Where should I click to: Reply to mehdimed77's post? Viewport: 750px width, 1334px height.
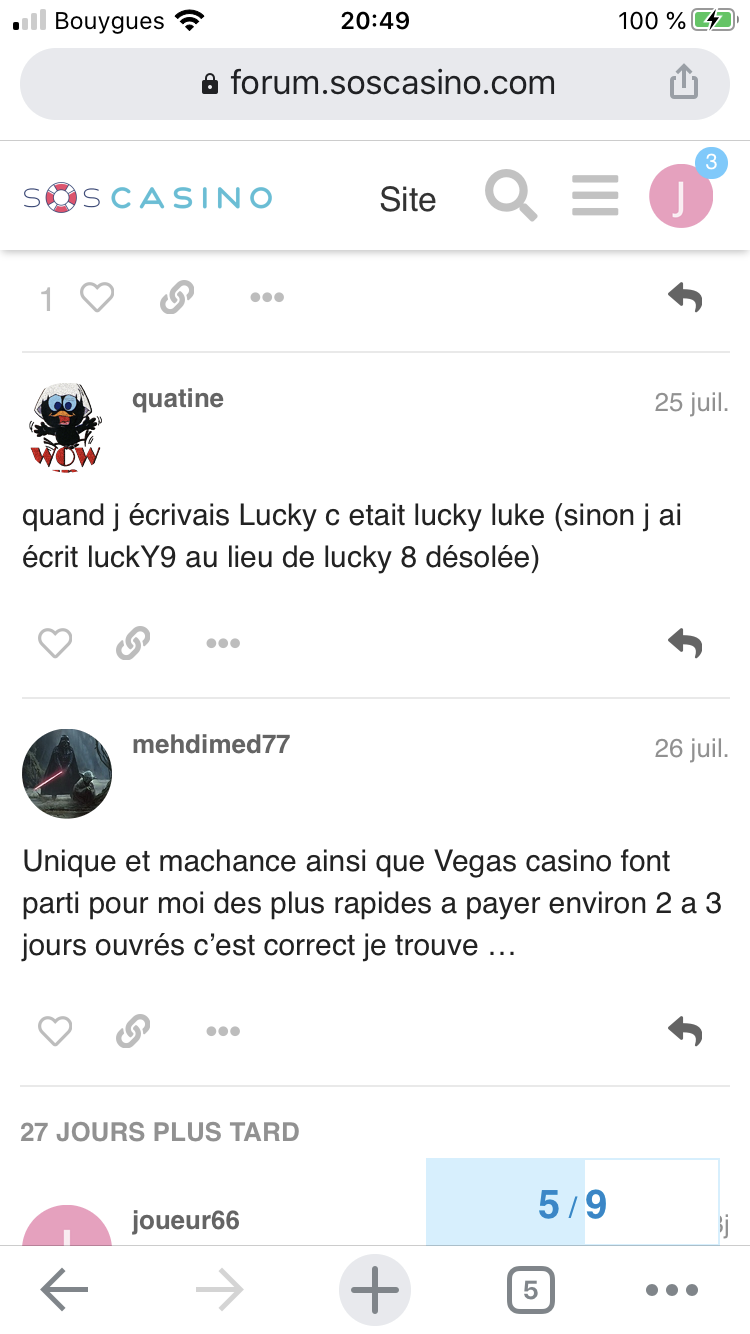(x=685, y=1031)
